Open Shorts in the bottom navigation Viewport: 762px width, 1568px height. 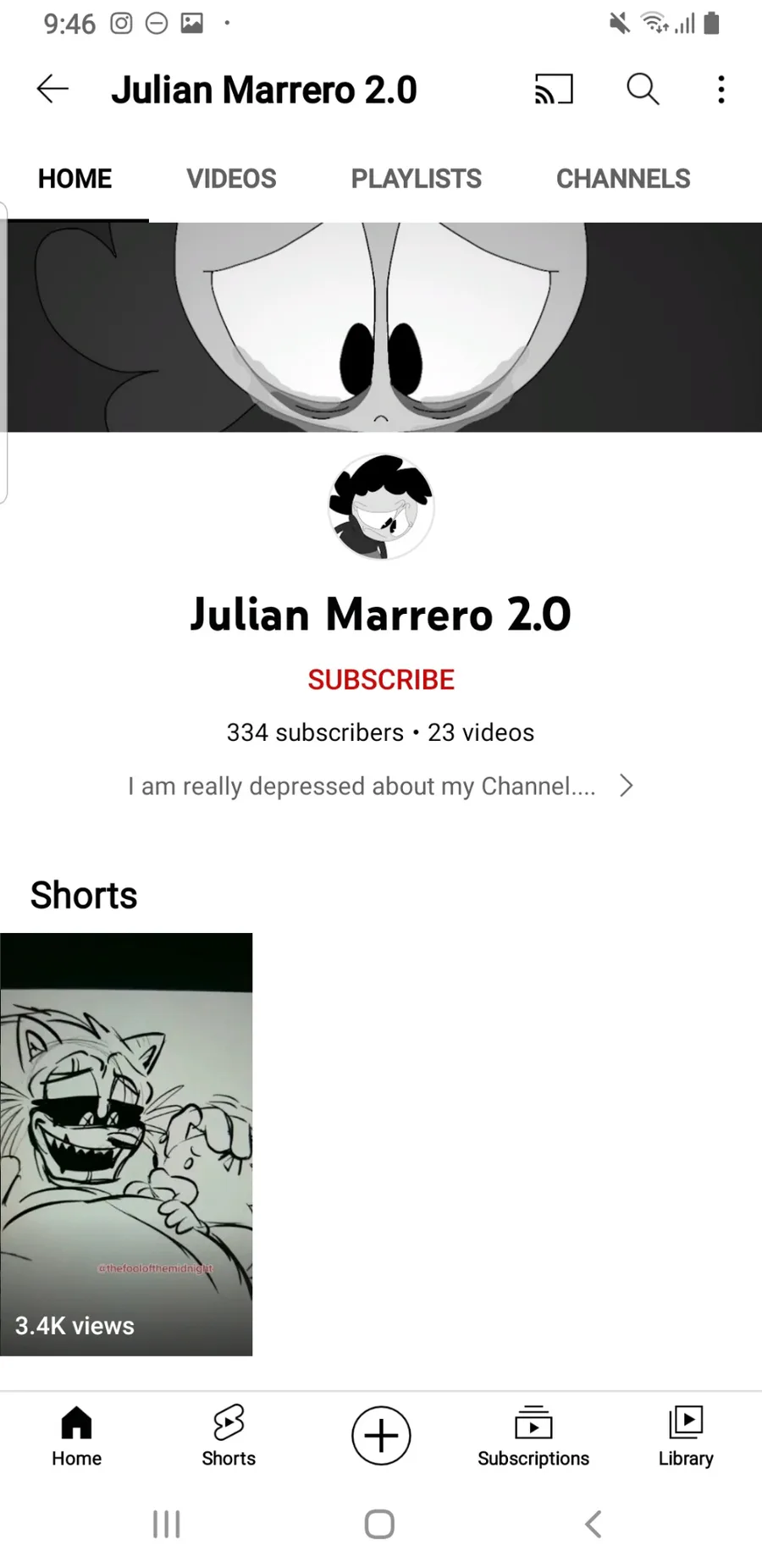[229, 1436]
